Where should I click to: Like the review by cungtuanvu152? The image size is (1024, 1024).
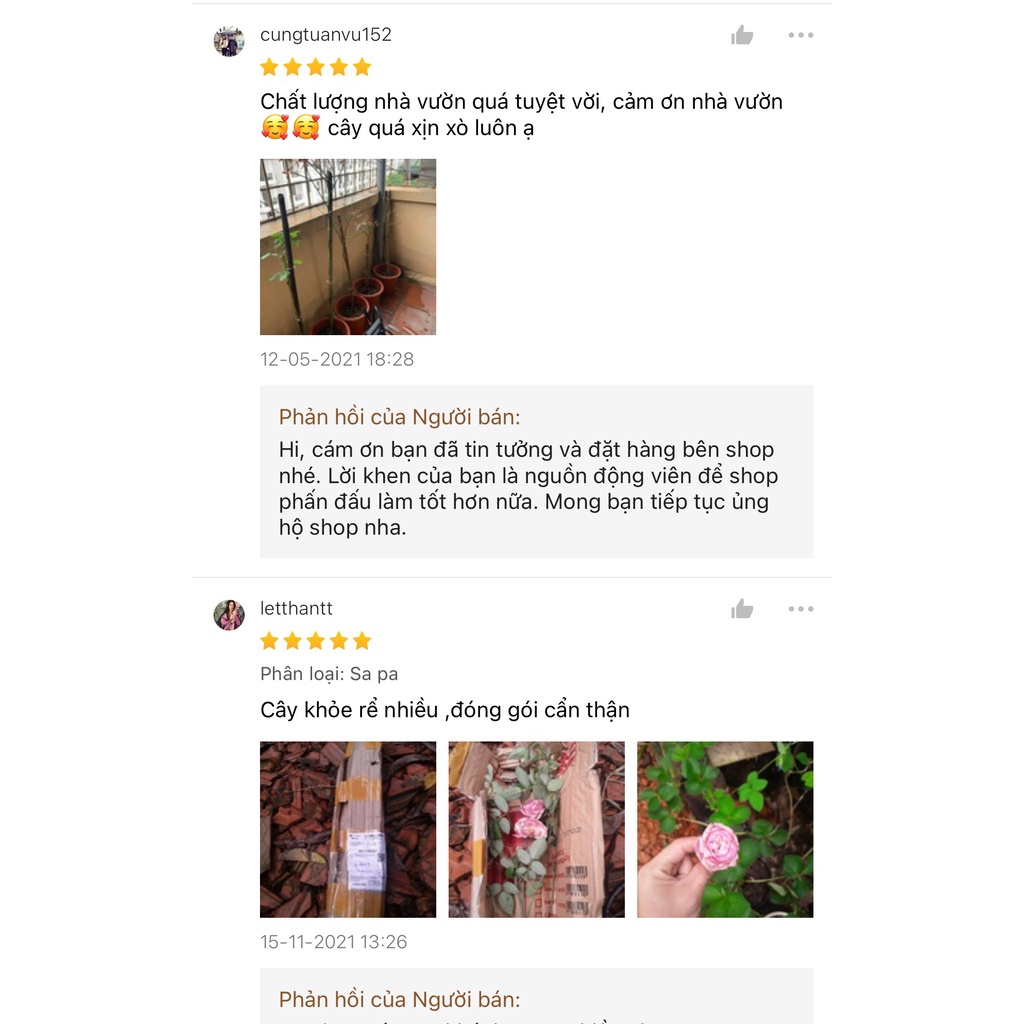click(x=742, y=36)
